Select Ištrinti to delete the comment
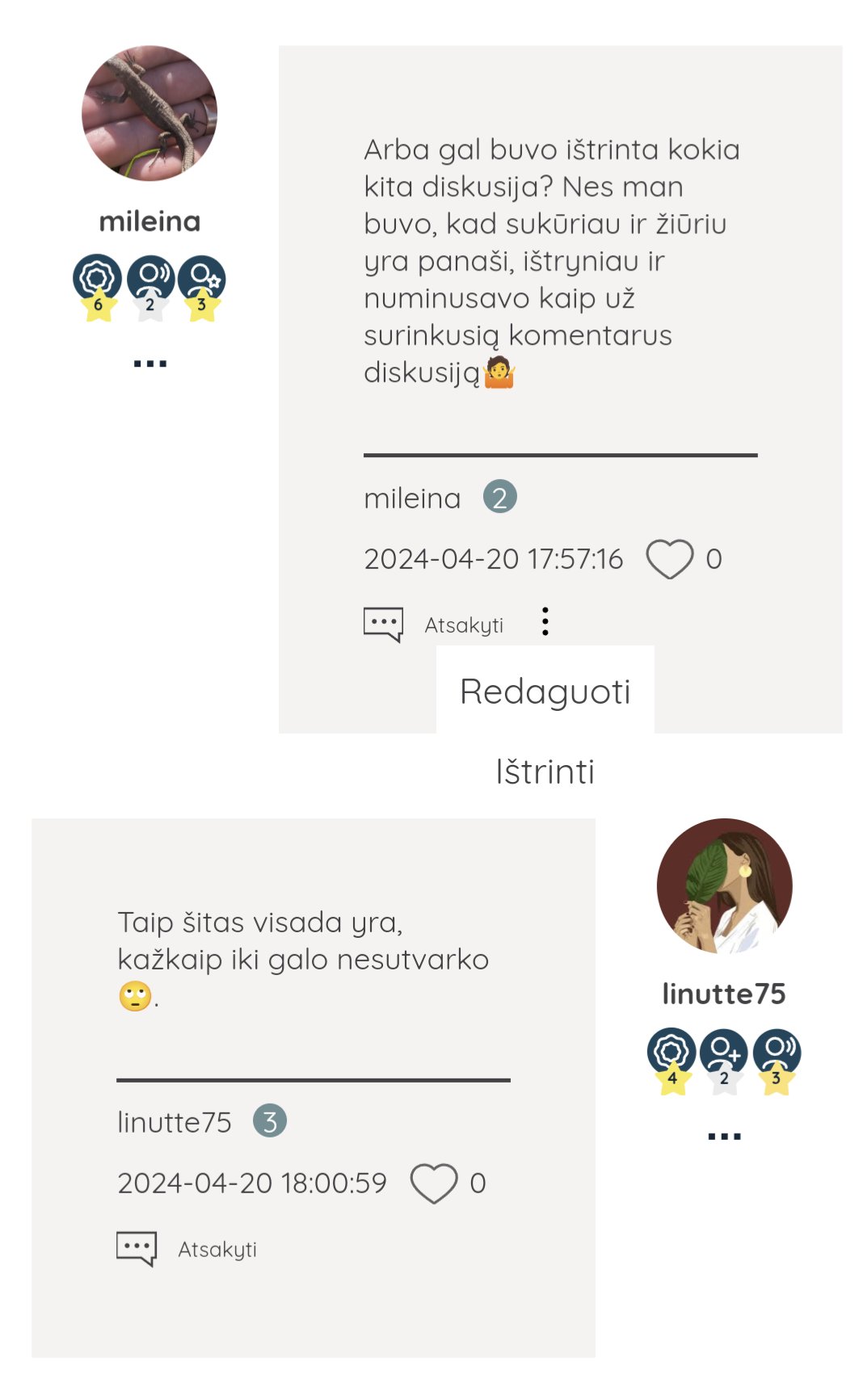 click(x=545, y=771)
